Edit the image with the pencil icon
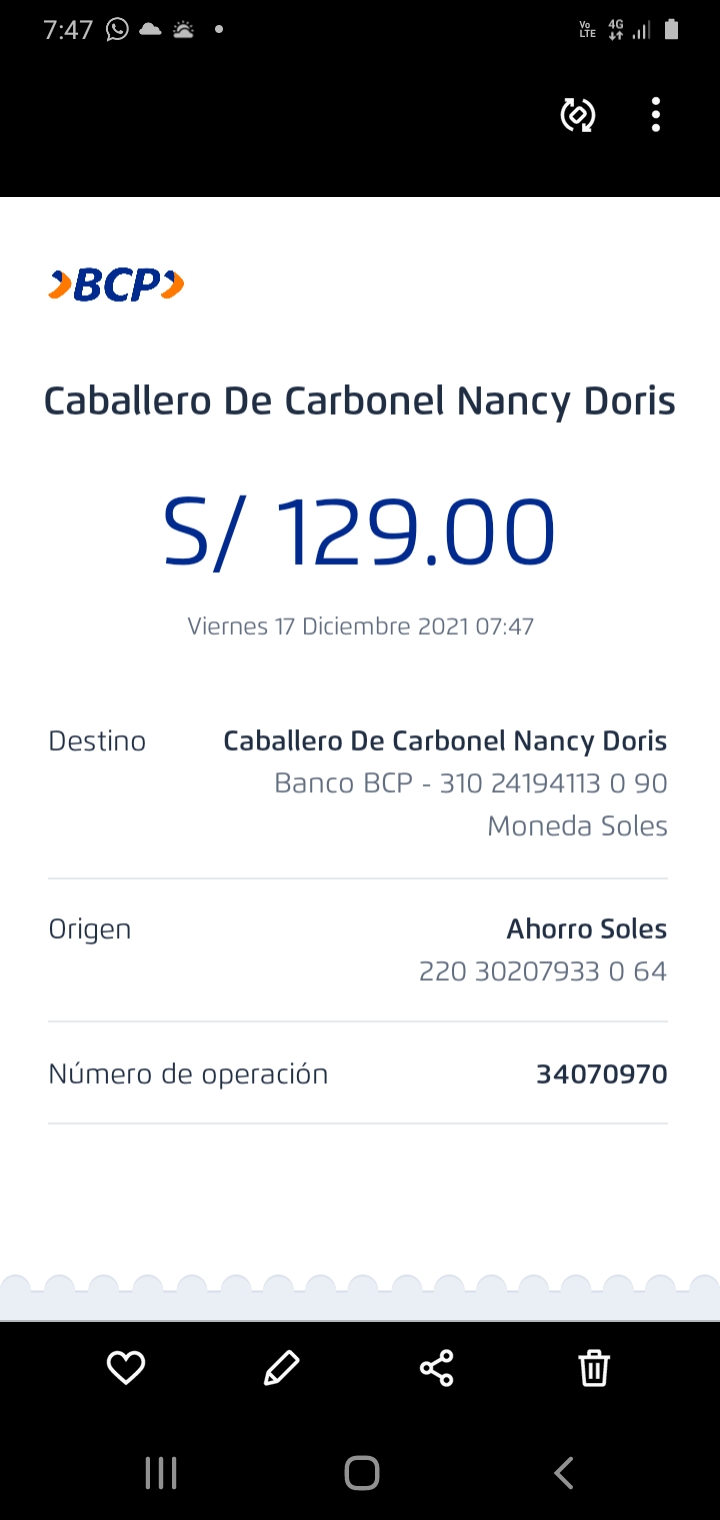Viewport: 720px width, 1520px height. tap(281, 1367)
